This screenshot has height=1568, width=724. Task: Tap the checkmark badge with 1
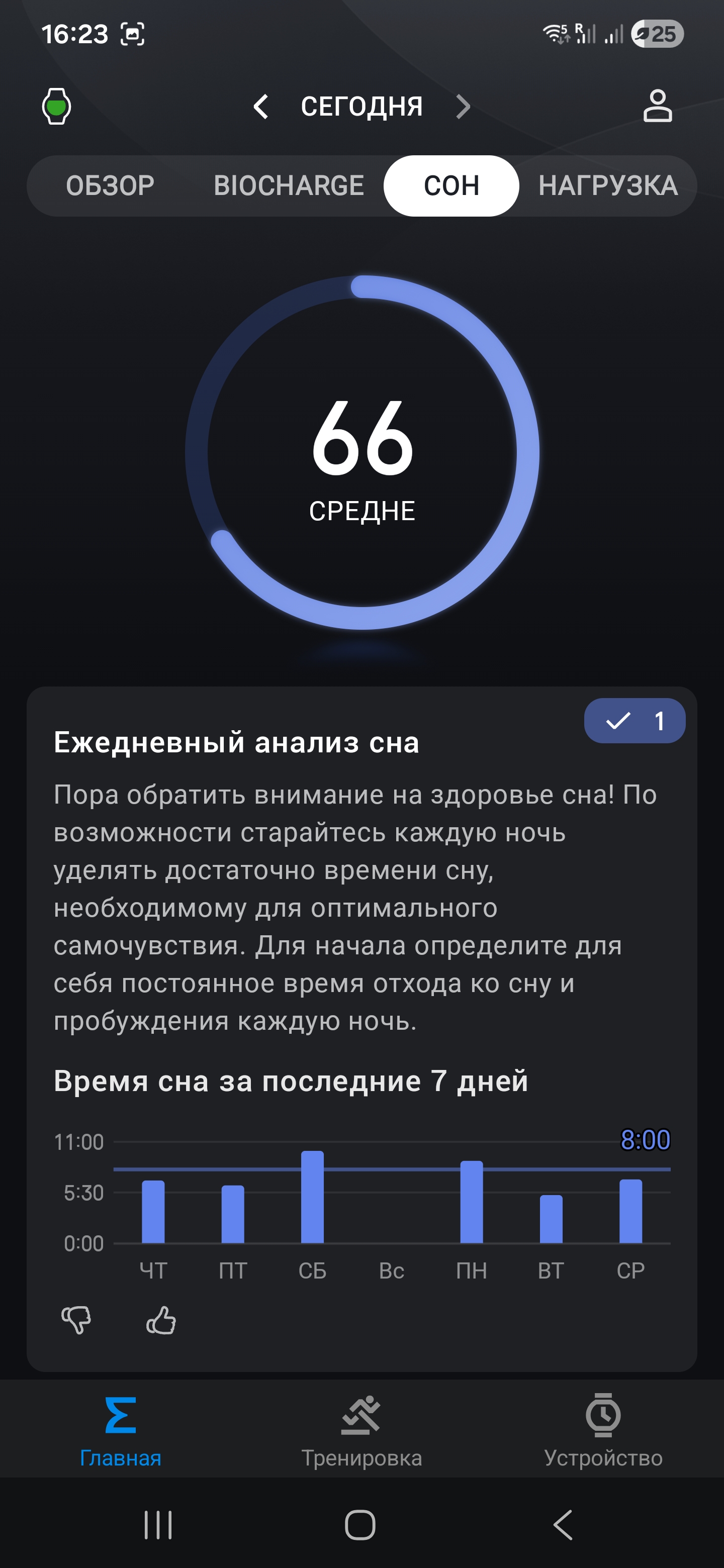[x=635, y=721]
